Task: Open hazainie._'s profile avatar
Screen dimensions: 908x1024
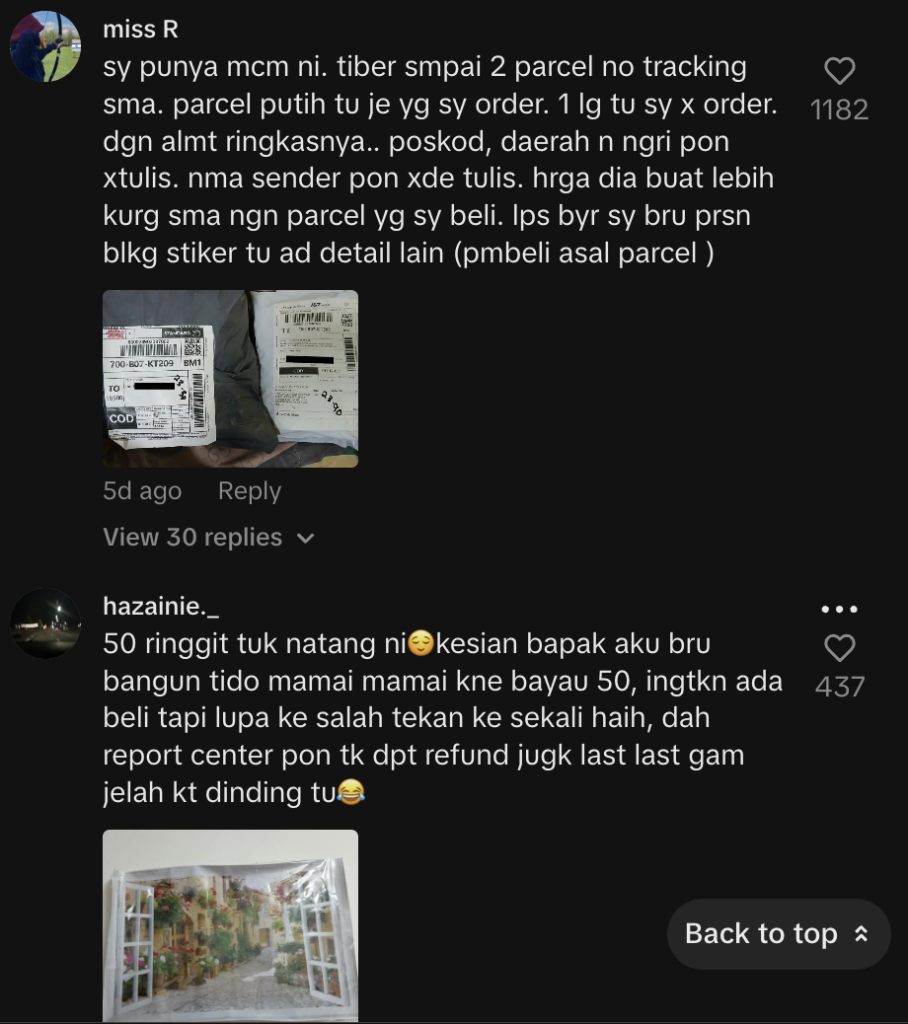Action: click(45, 624)
